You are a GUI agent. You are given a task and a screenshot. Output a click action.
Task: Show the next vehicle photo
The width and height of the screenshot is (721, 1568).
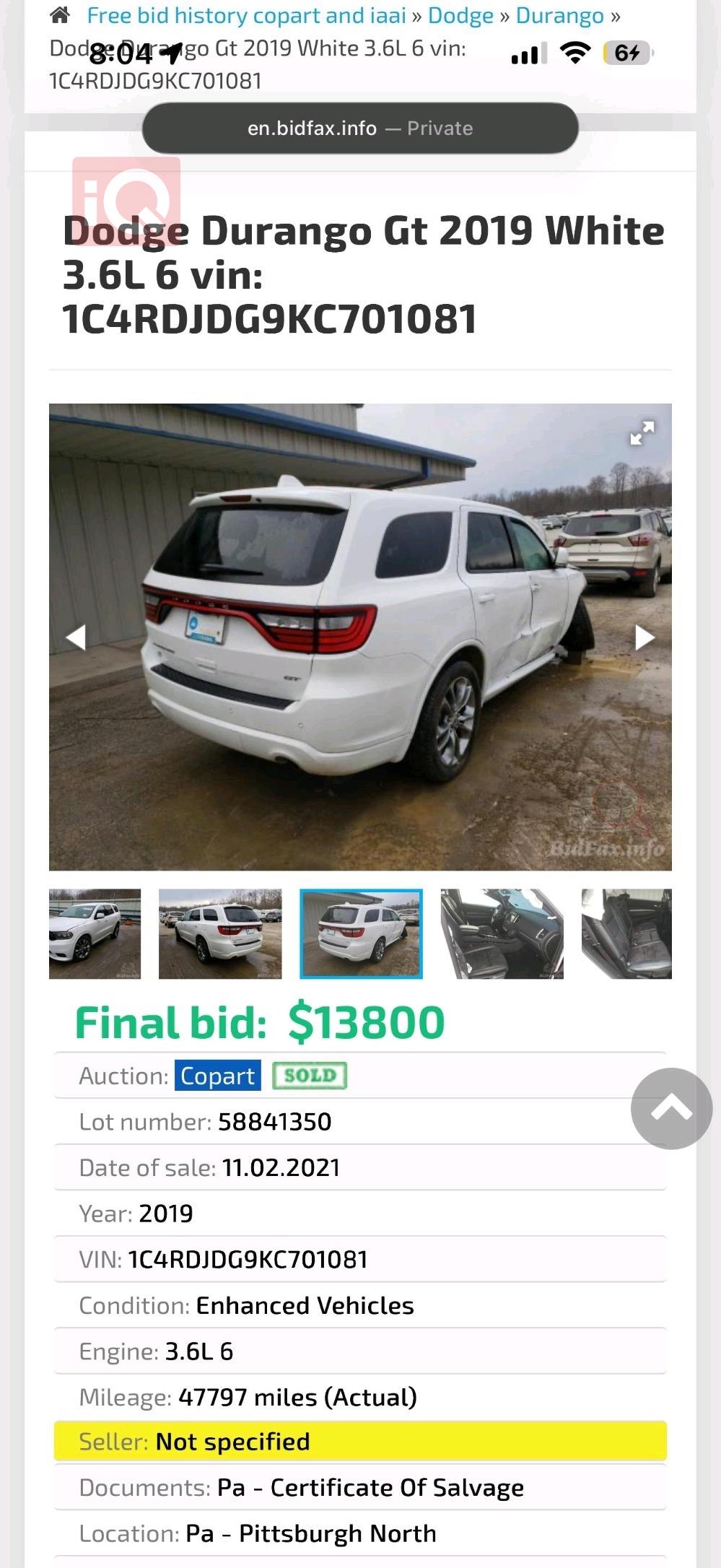[x=644, y=637]
